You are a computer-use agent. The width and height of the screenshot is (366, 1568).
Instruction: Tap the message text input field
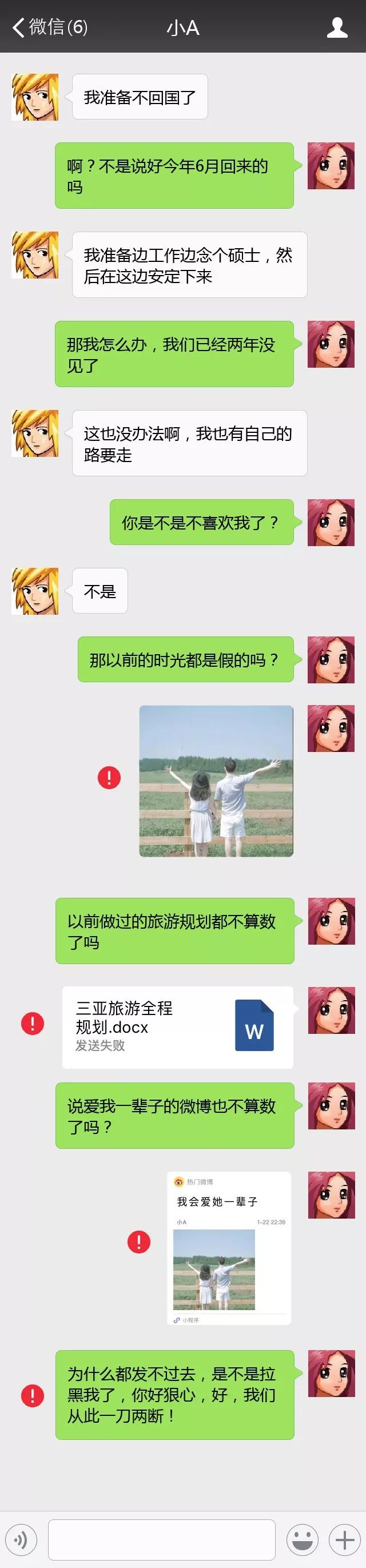(x=161, y=1540)
